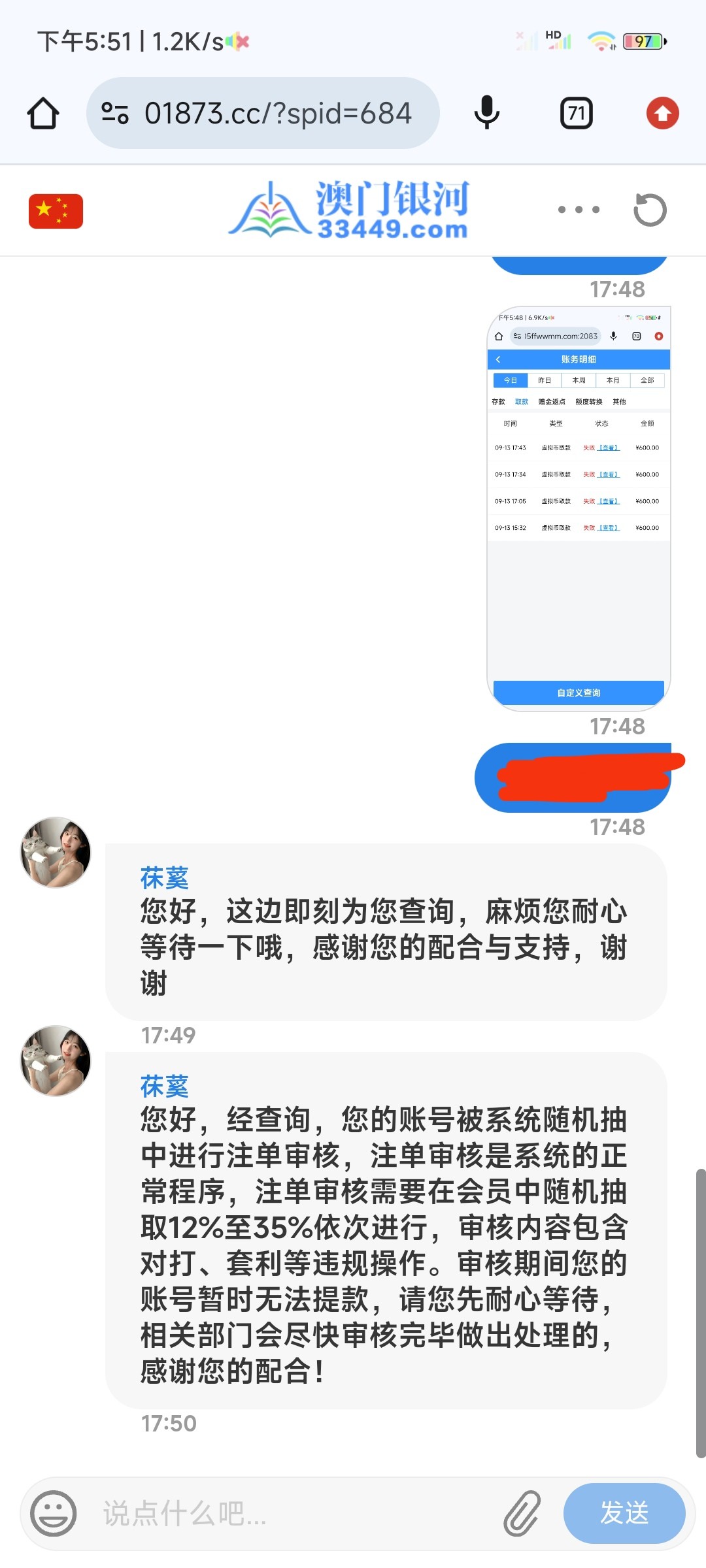Tap the red upload arrow icon
The height and width of the screenshot is (1568, 706).
point(662,113)
